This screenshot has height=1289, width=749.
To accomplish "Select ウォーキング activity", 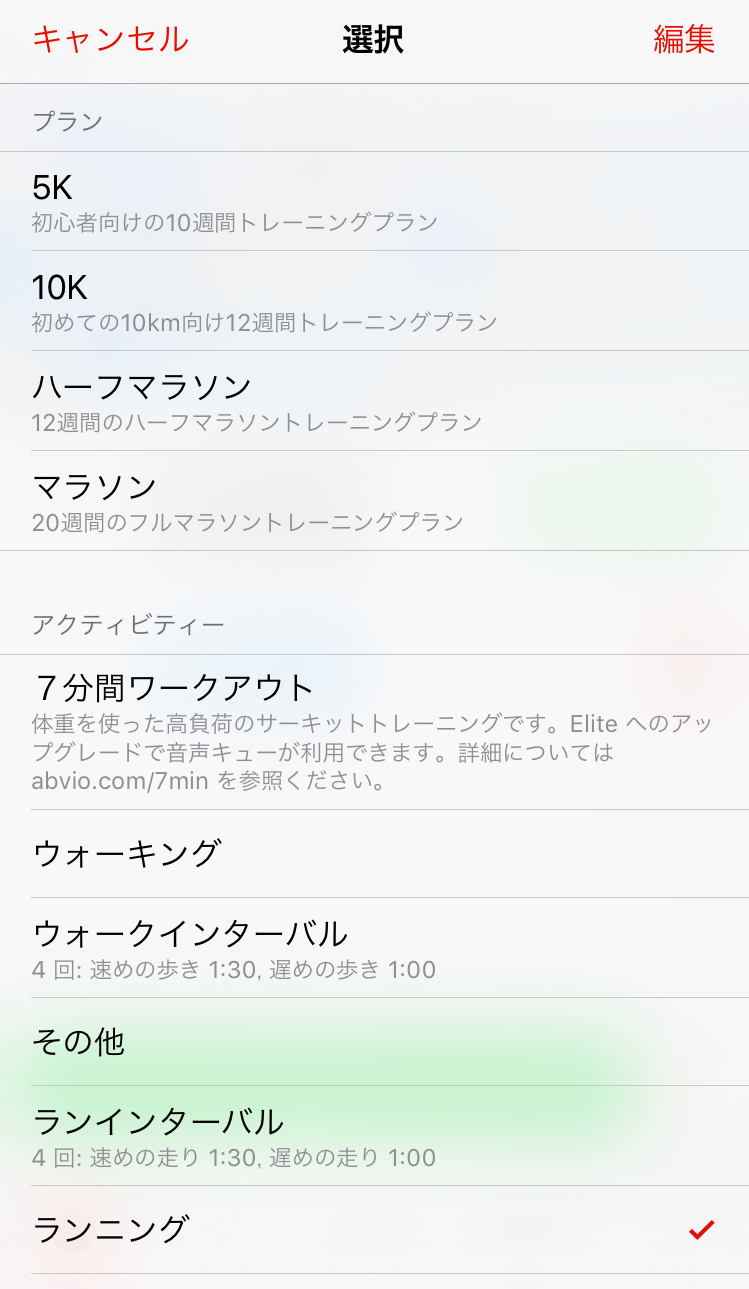I will tap(374, 854).
